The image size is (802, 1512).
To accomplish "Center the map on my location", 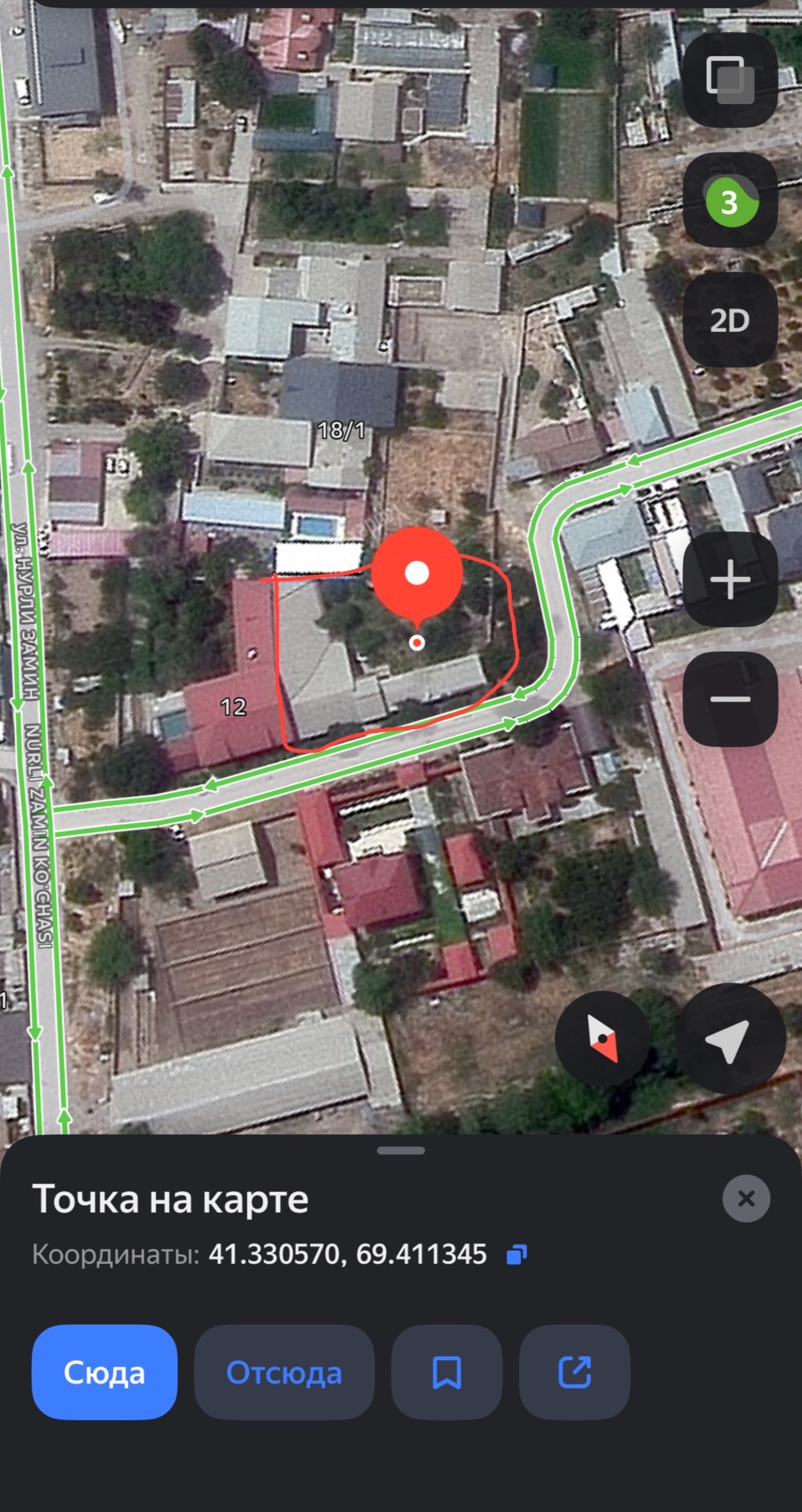I will pyautogui.click(x=729, y=1039).
